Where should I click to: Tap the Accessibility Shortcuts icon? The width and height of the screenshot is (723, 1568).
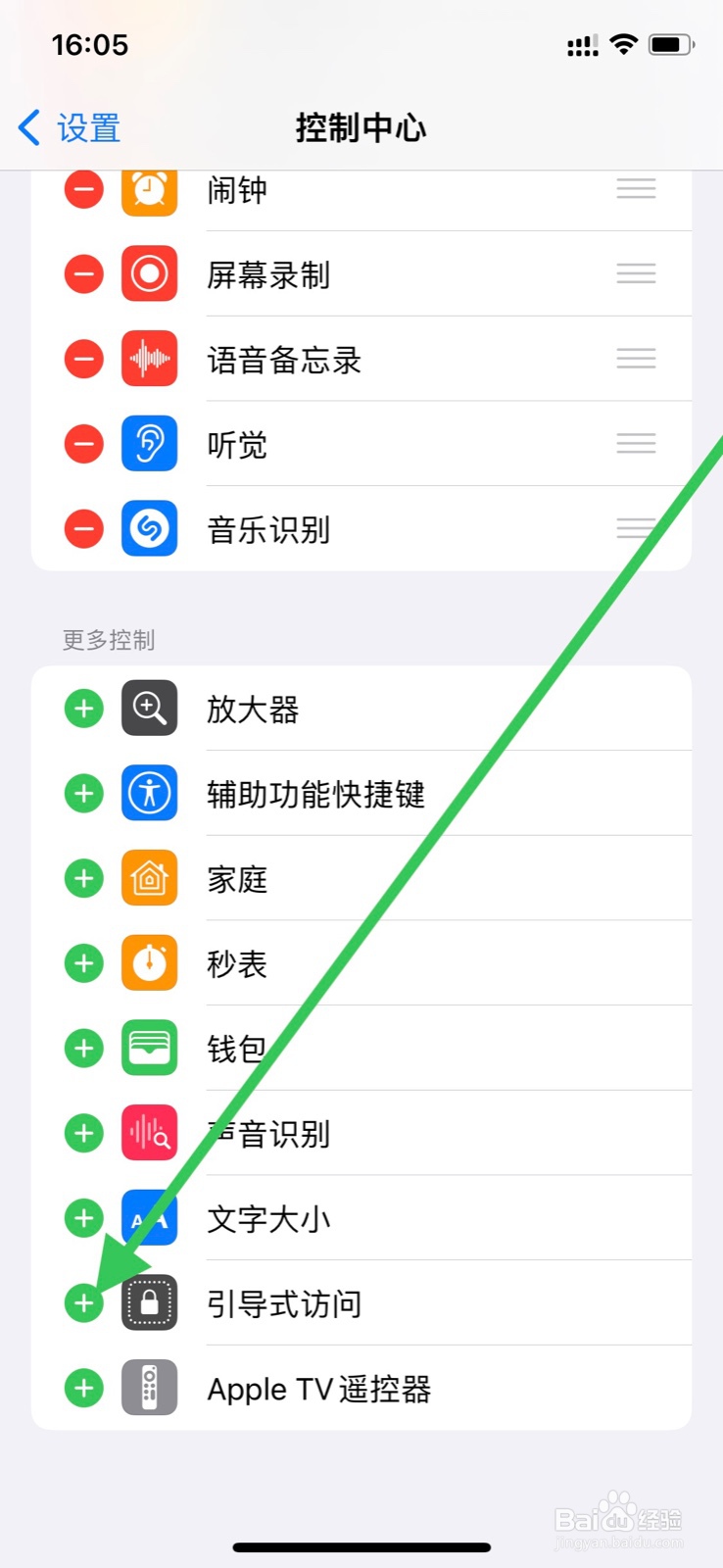point(149,793)
